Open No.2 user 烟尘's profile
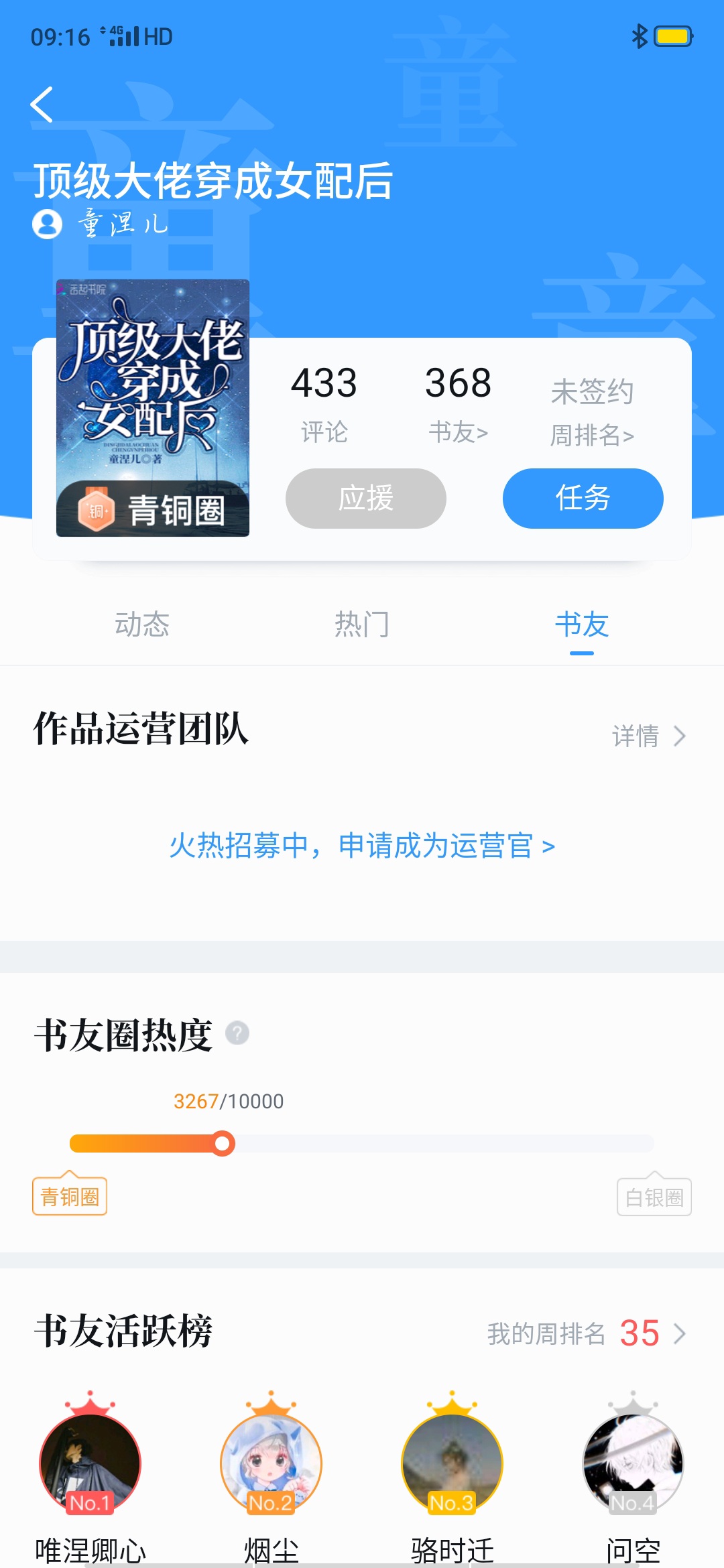The image size is (724, 1568). point(271,1464)
